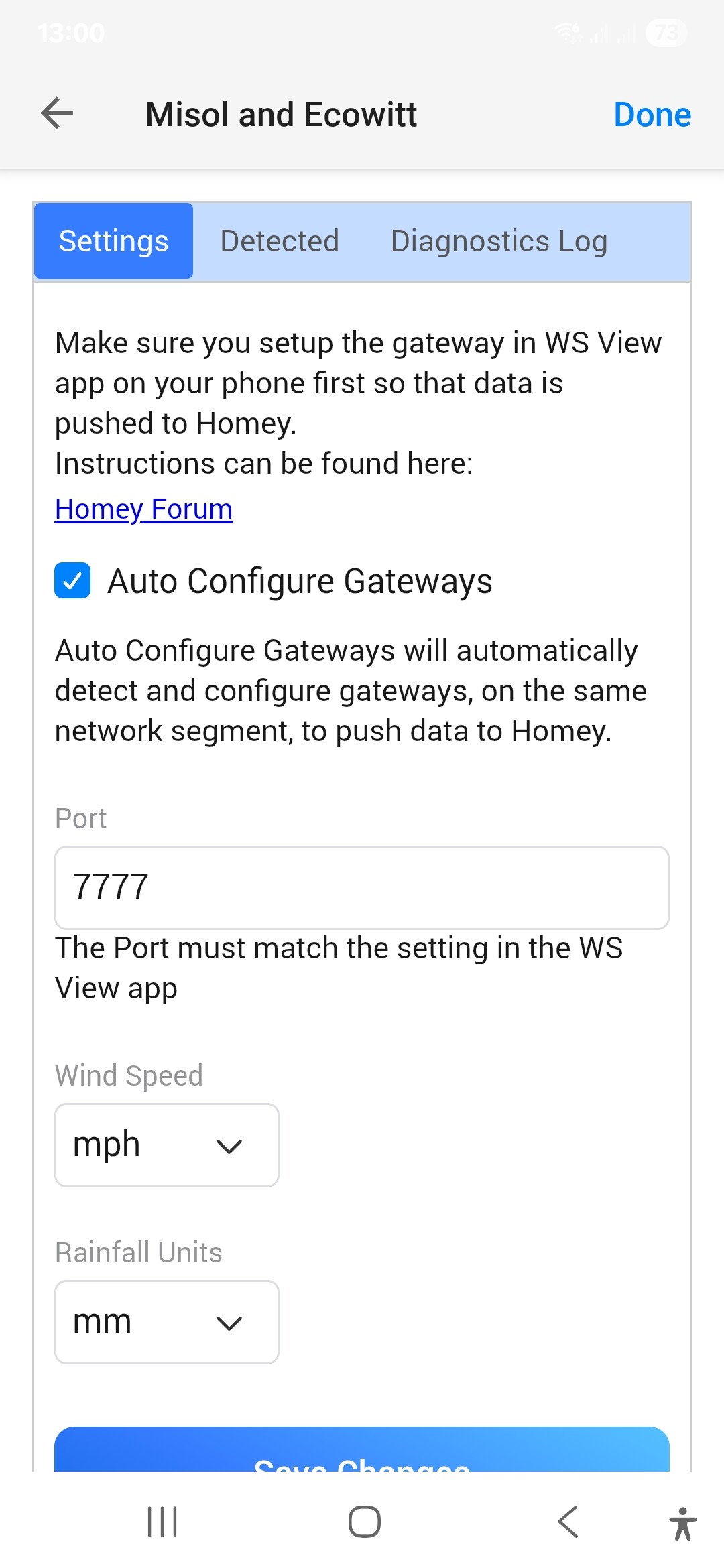Edit the Port number field
This screenshot has width=724, height=1568.
(361, 887)
